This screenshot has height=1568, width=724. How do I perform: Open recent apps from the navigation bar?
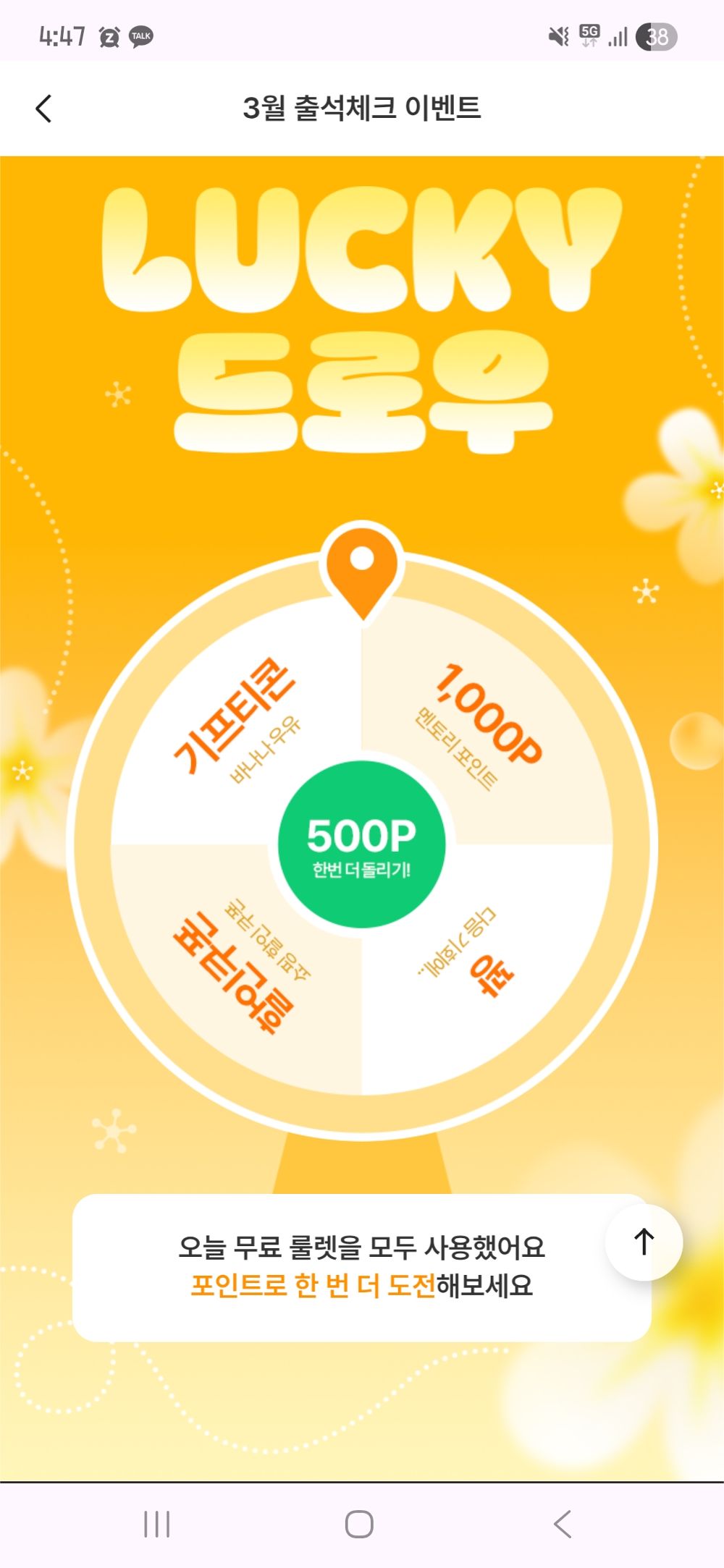[156, 1523]
